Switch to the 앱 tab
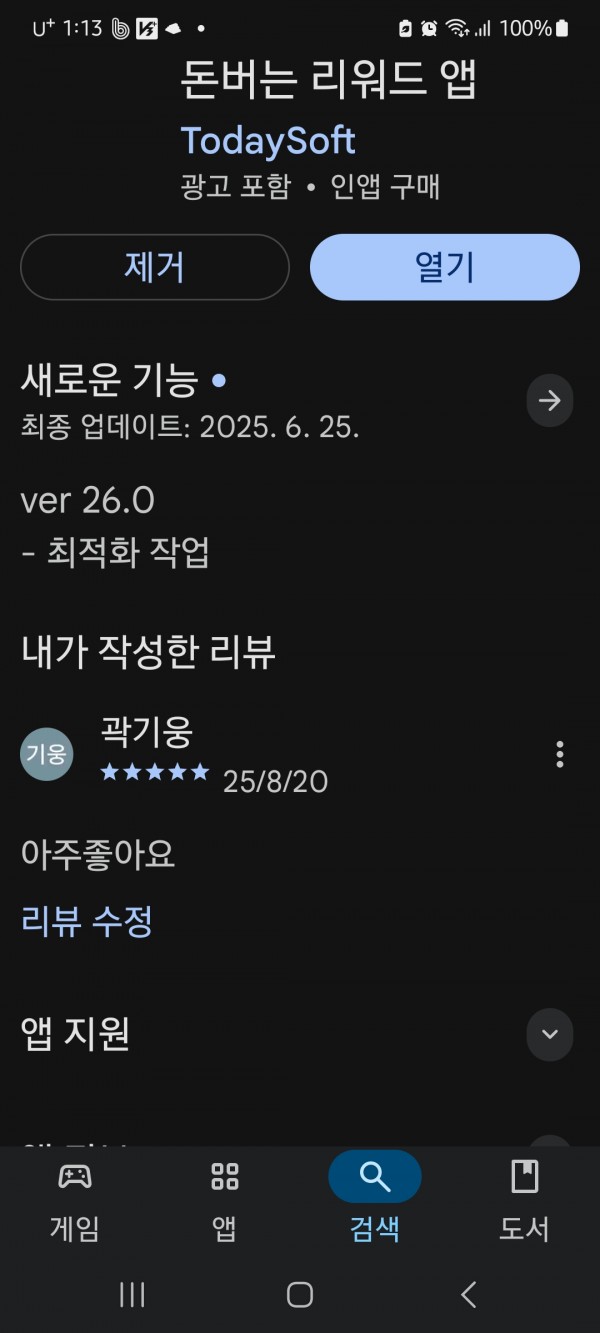This screenshot has width=600, height=1333. (225, 1200)
